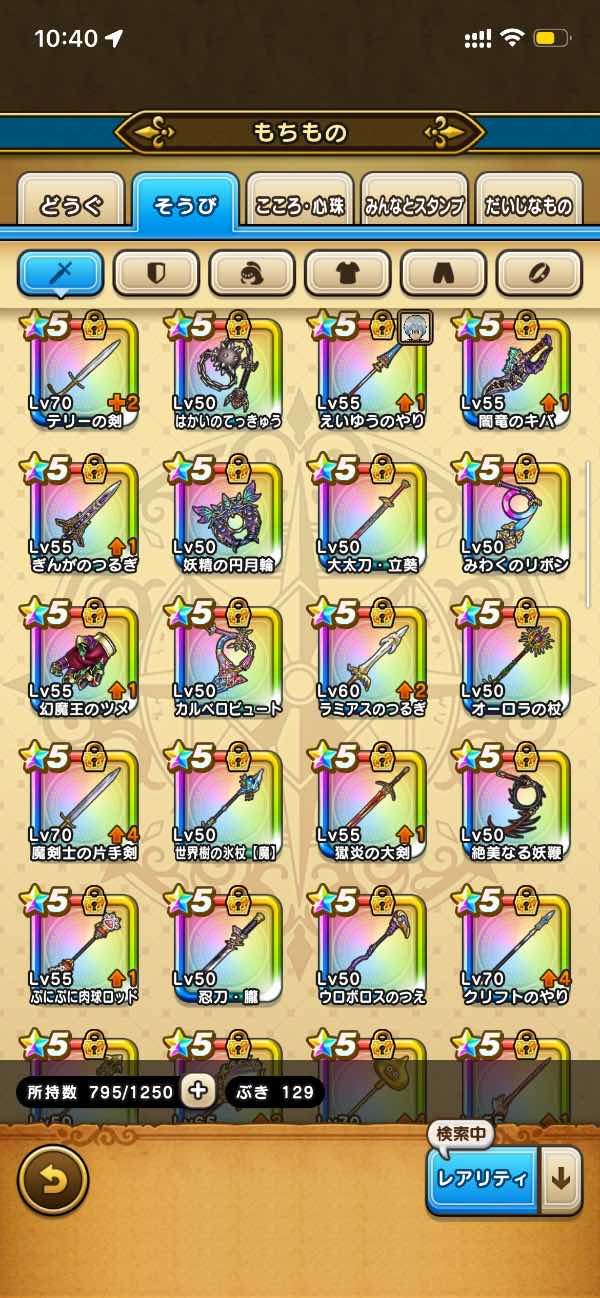Open オーロラの杖 staff
Viewport: 600px width, 1298px height.
coord(516,661)
